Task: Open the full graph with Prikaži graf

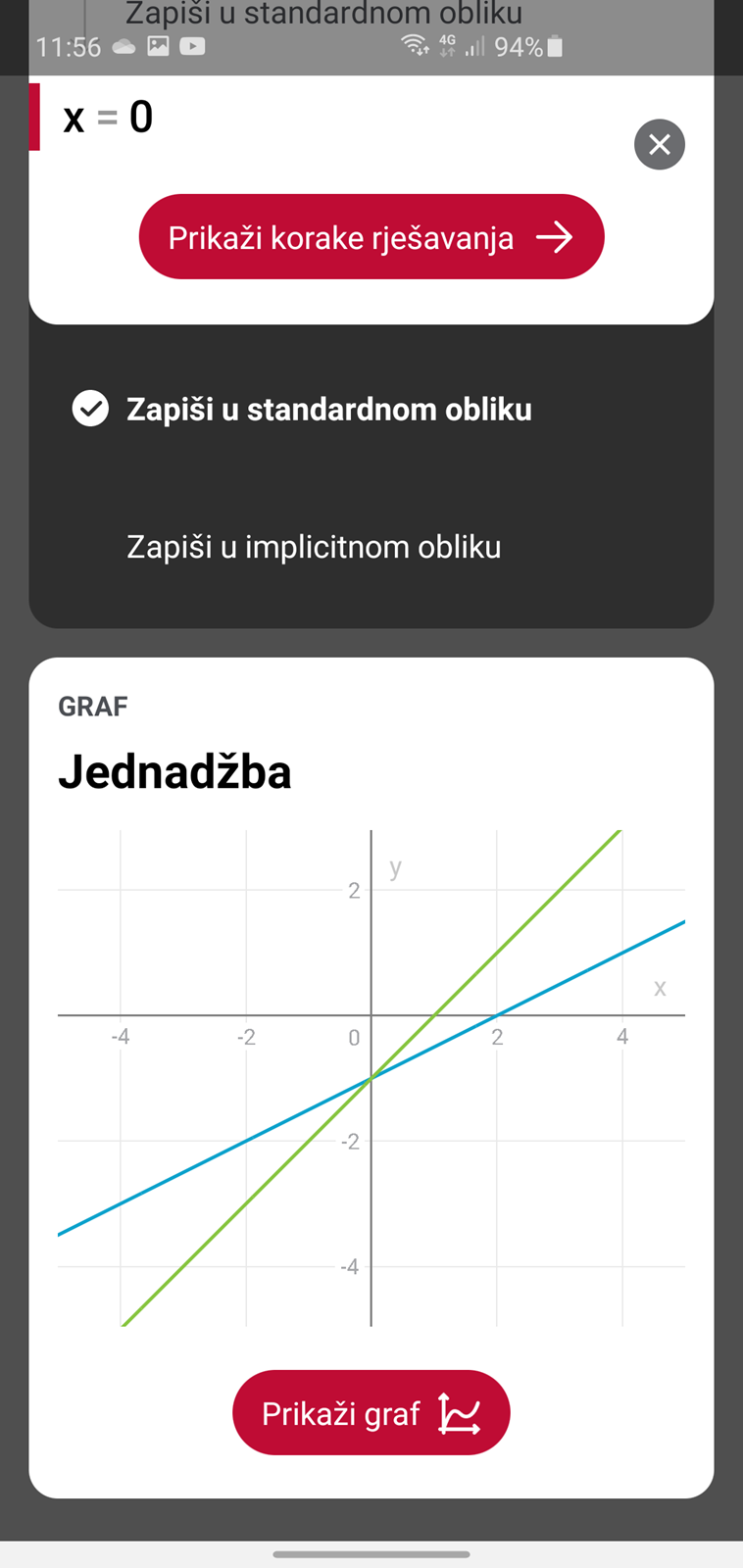Action: tap(371, 1413)
